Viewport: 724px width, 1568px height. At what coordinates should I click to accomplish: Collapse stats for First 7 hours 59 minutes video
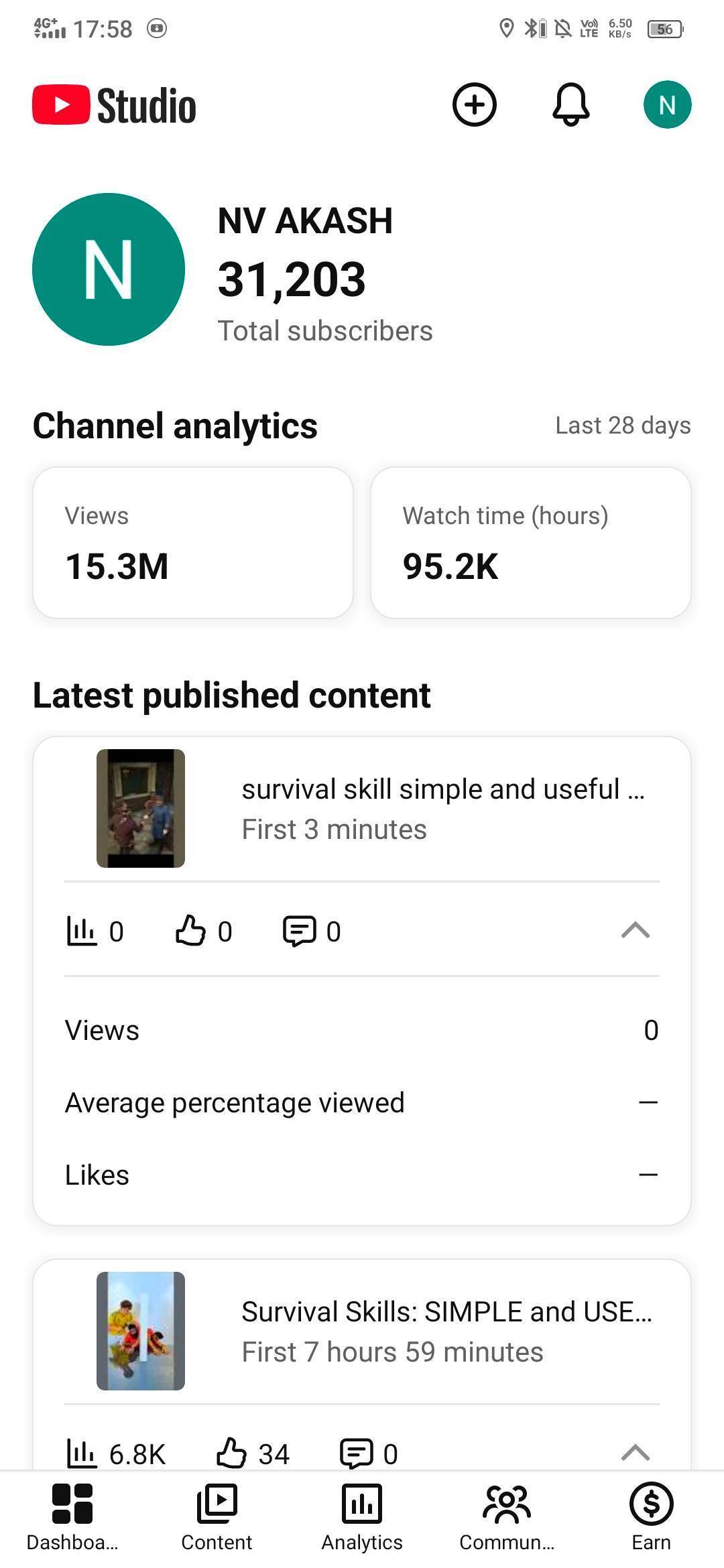[635, 1453]
